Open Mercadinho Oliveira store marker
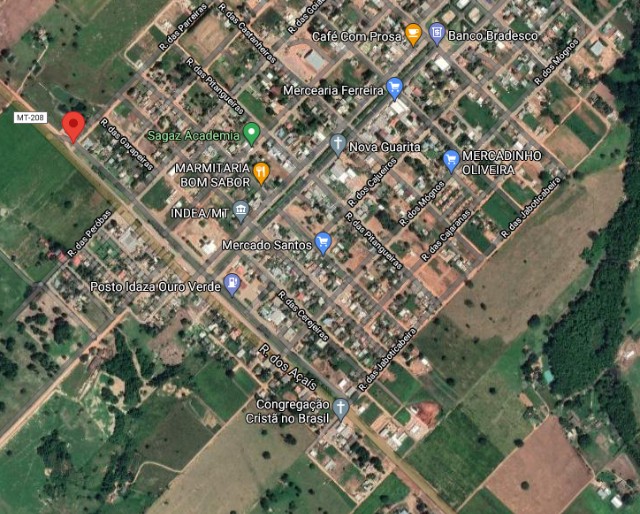640x514 pixels. coord(451,160)
